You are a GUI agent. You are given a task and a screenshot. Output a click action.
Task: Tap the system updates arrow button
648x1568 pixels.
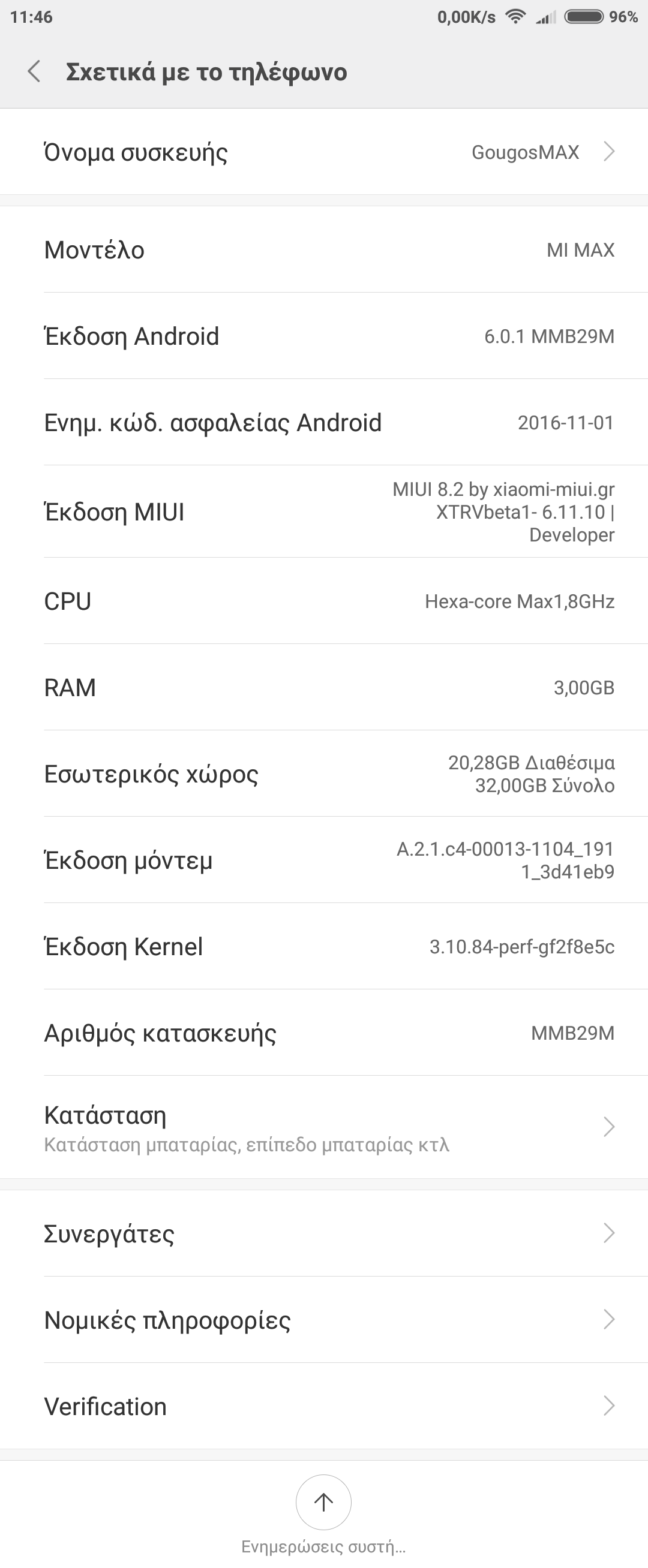coord(323,1501)
